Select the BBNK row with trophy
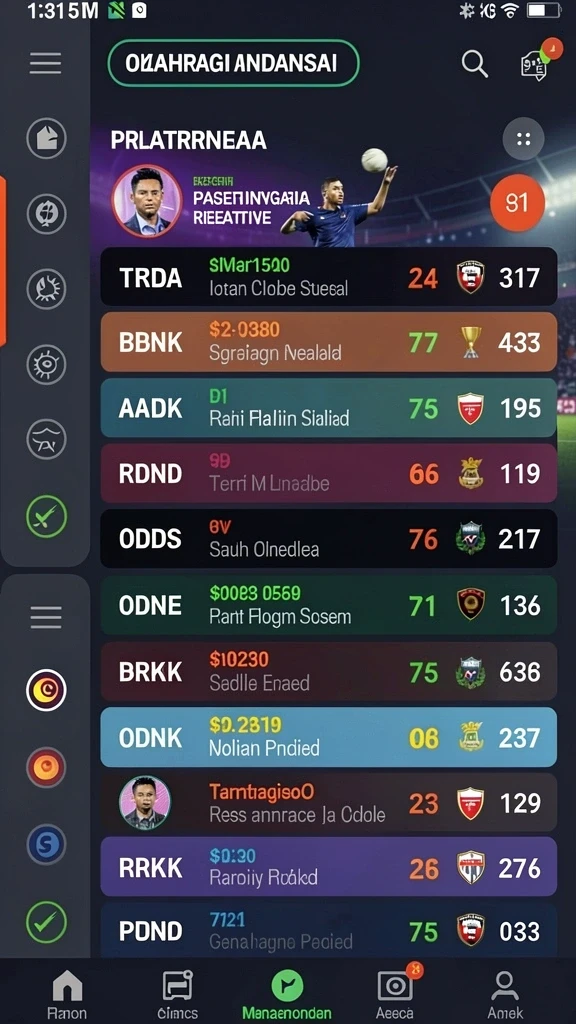This screenshot has height=1024, width=576. [x=328, y=342]
